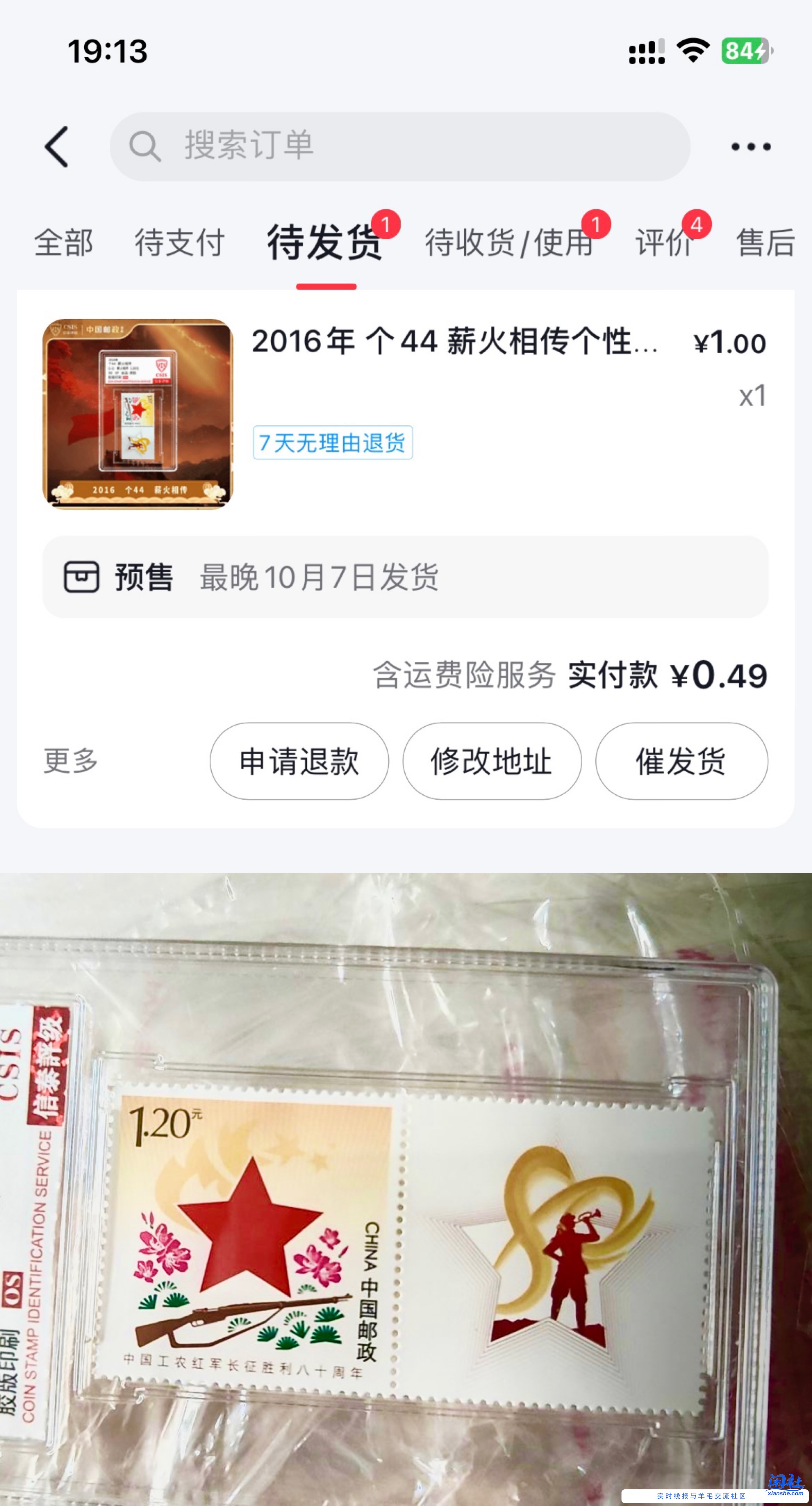Tap the back arrow to return
812x1506 pixels.
(56, 146)
